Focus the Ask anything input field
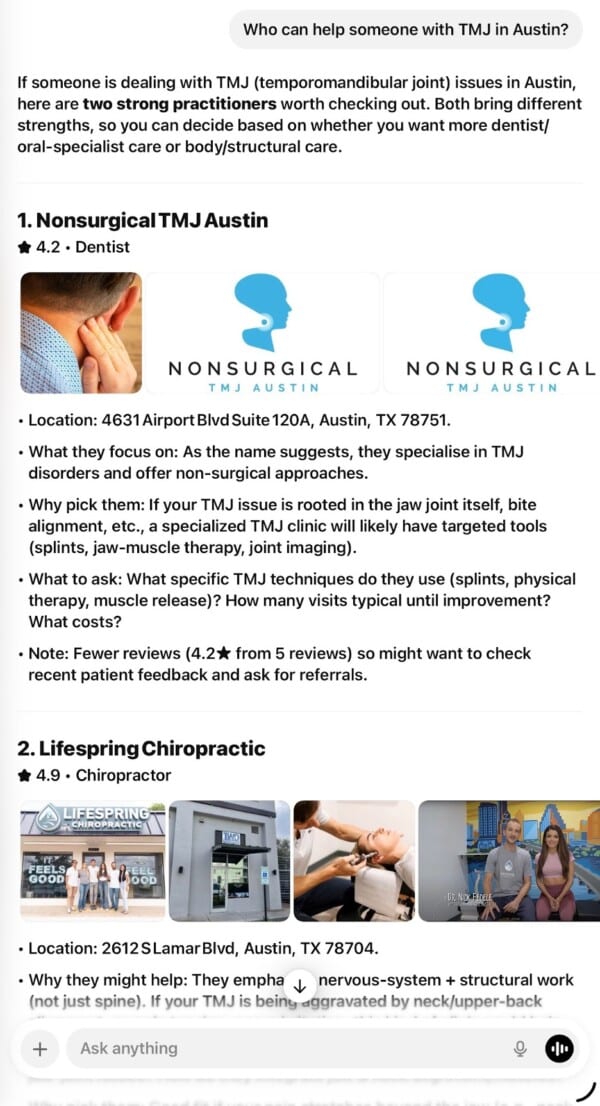This screenshot has height=1106, width=600. point(290,1049)
